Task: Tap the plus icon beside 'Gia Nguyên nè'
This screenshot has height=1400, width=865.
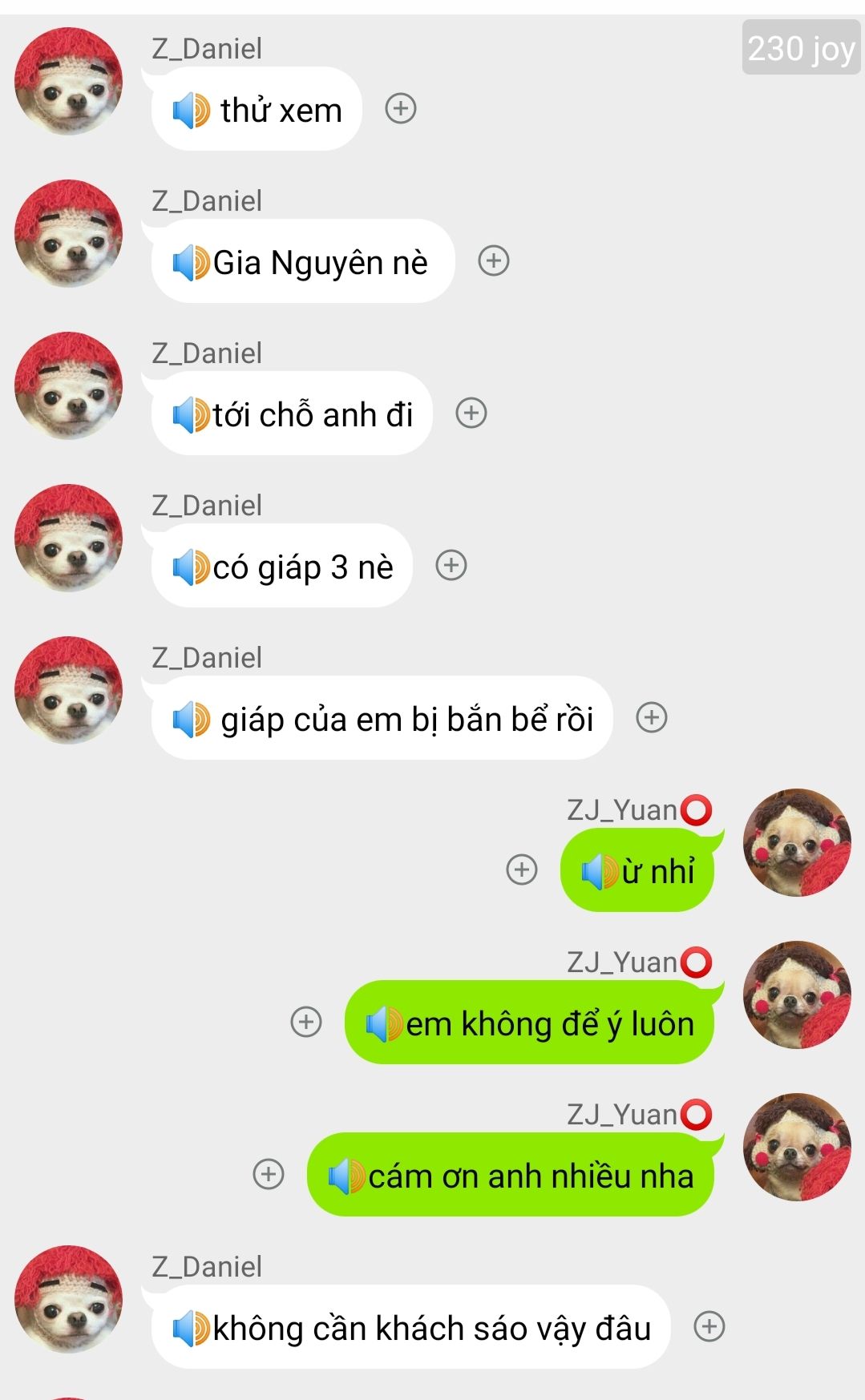Action: 494,261
